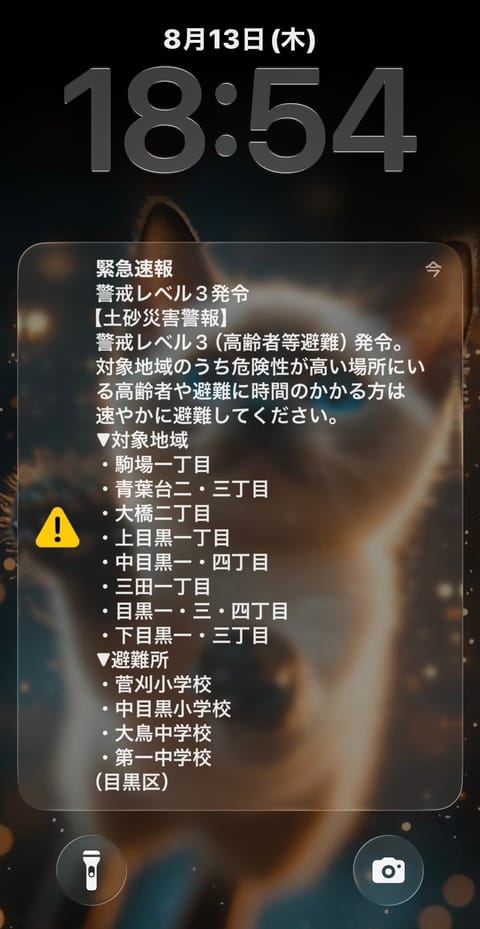Launch the camera from lock screen
The width and height of the screenshot is (480, 929).
(388, 870)
